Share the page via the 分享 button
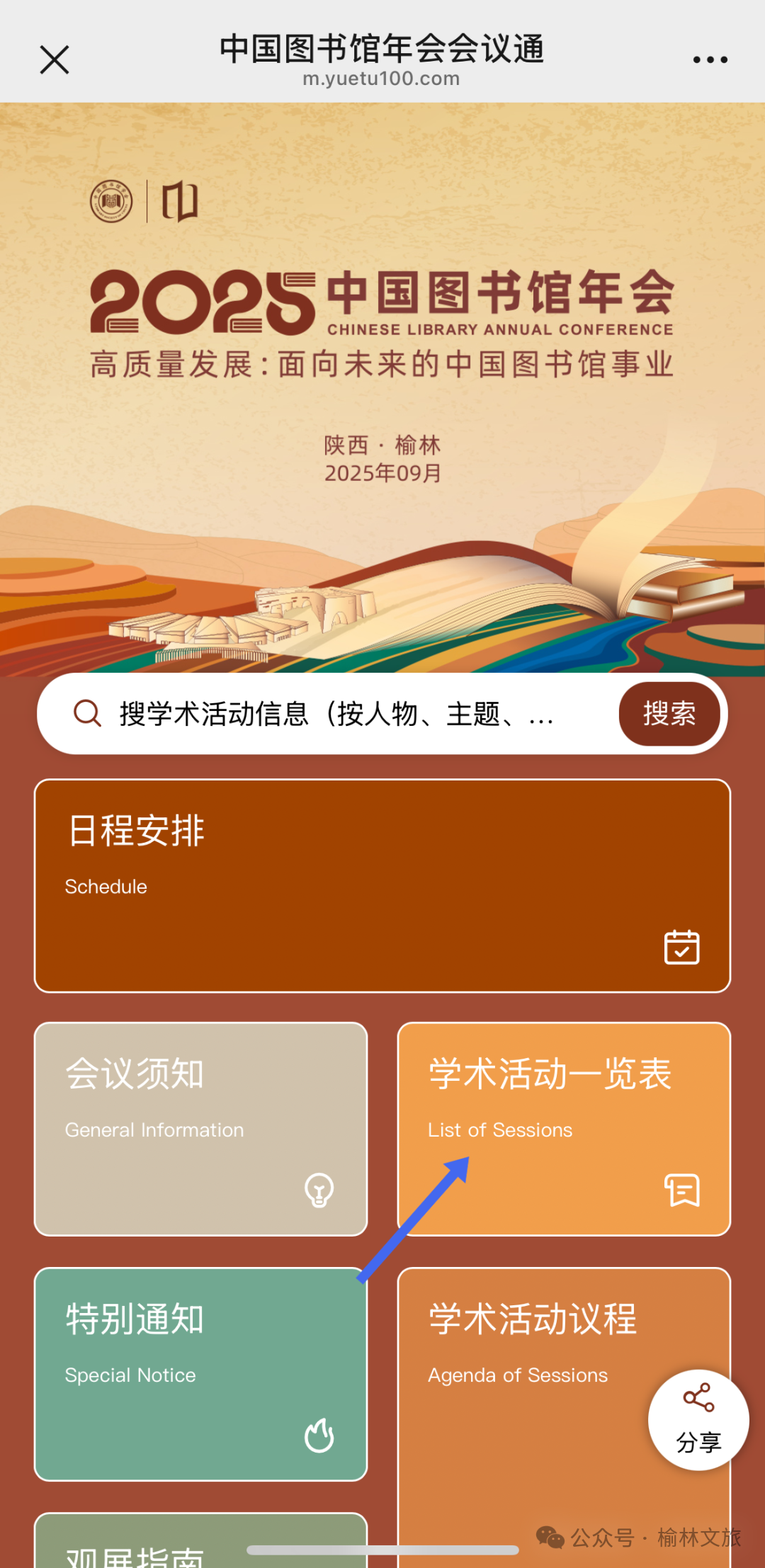The image size is (765, 1568). coord(698,1419)
